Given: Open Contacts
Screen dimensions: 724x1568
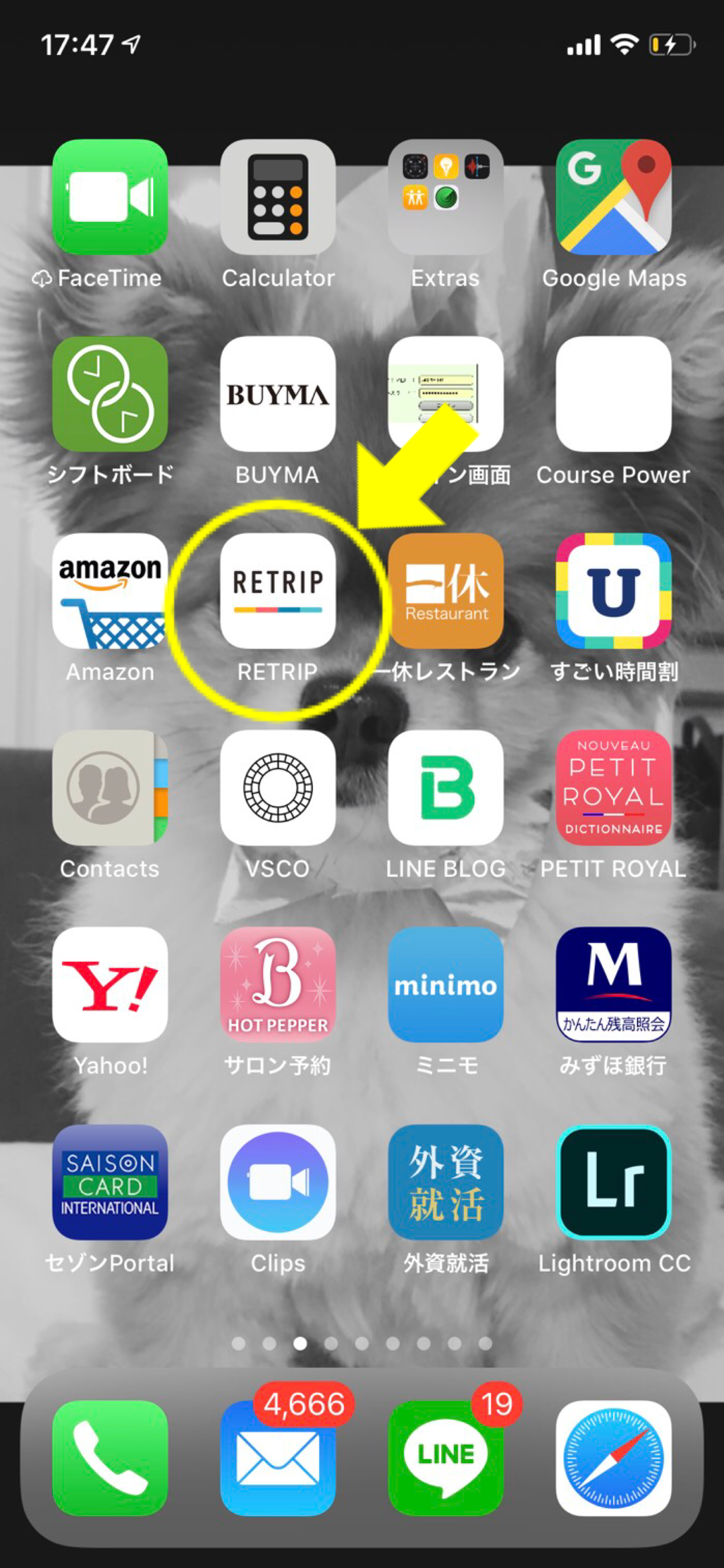Looking at the screenshot, I should pos(110,787).
